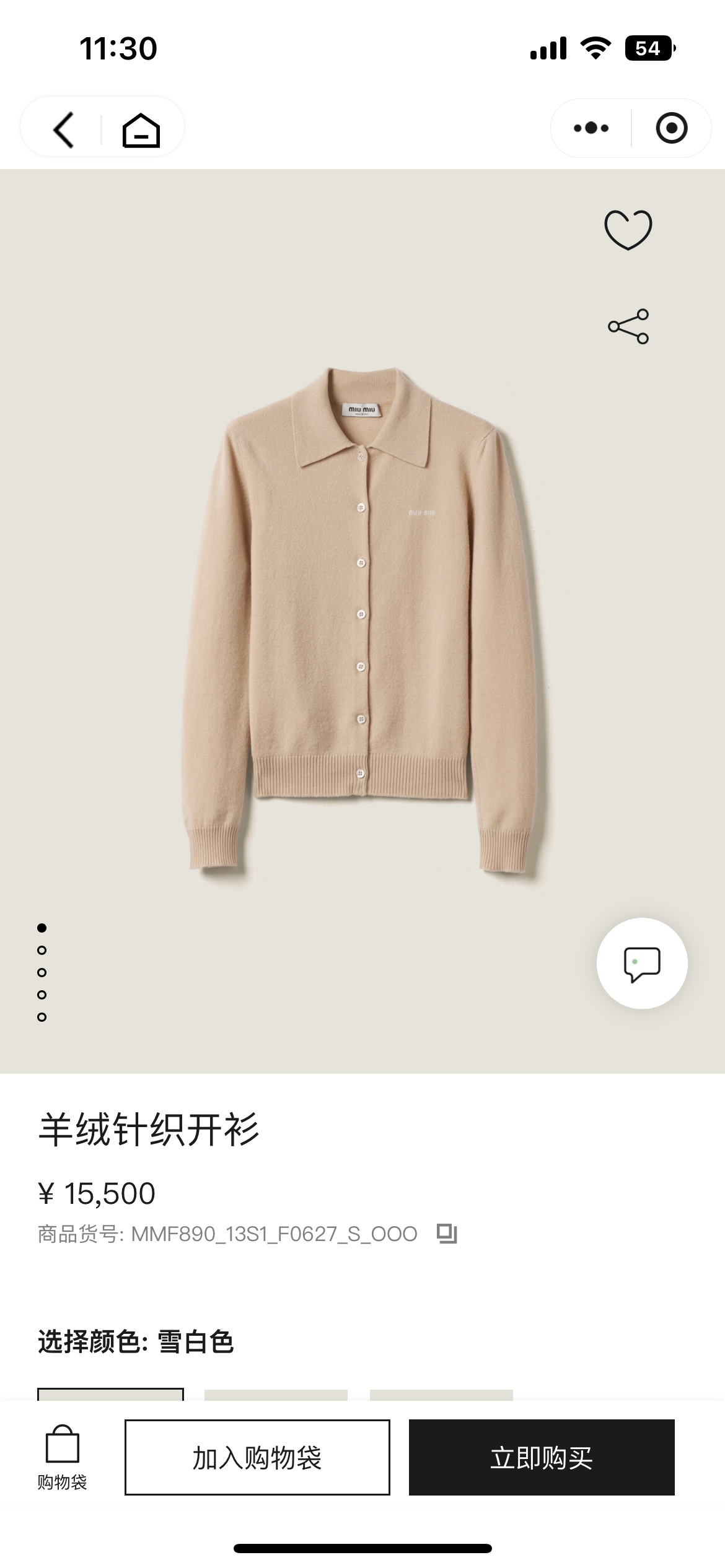Screen dimensions: 725x1568
Task: Buy now with the 立即购买 button
Action: click(x=542, y=1457)
